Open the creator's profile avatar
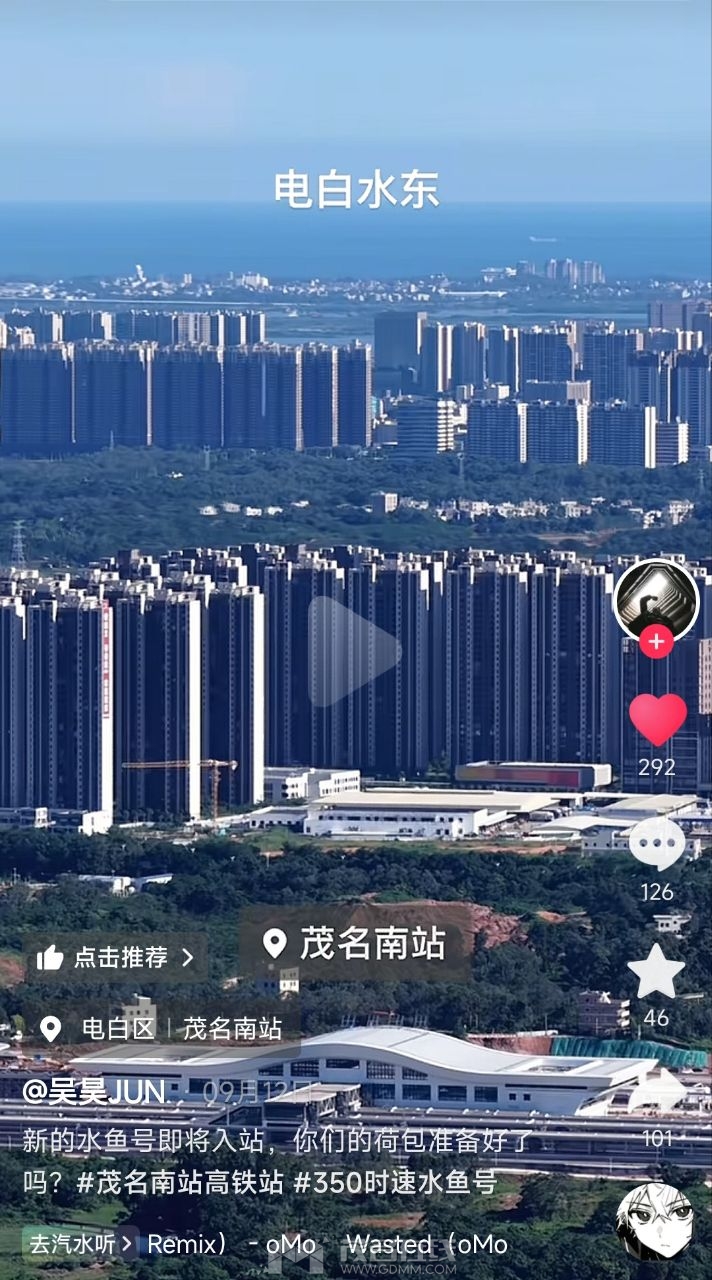 (x=655, y=600)
